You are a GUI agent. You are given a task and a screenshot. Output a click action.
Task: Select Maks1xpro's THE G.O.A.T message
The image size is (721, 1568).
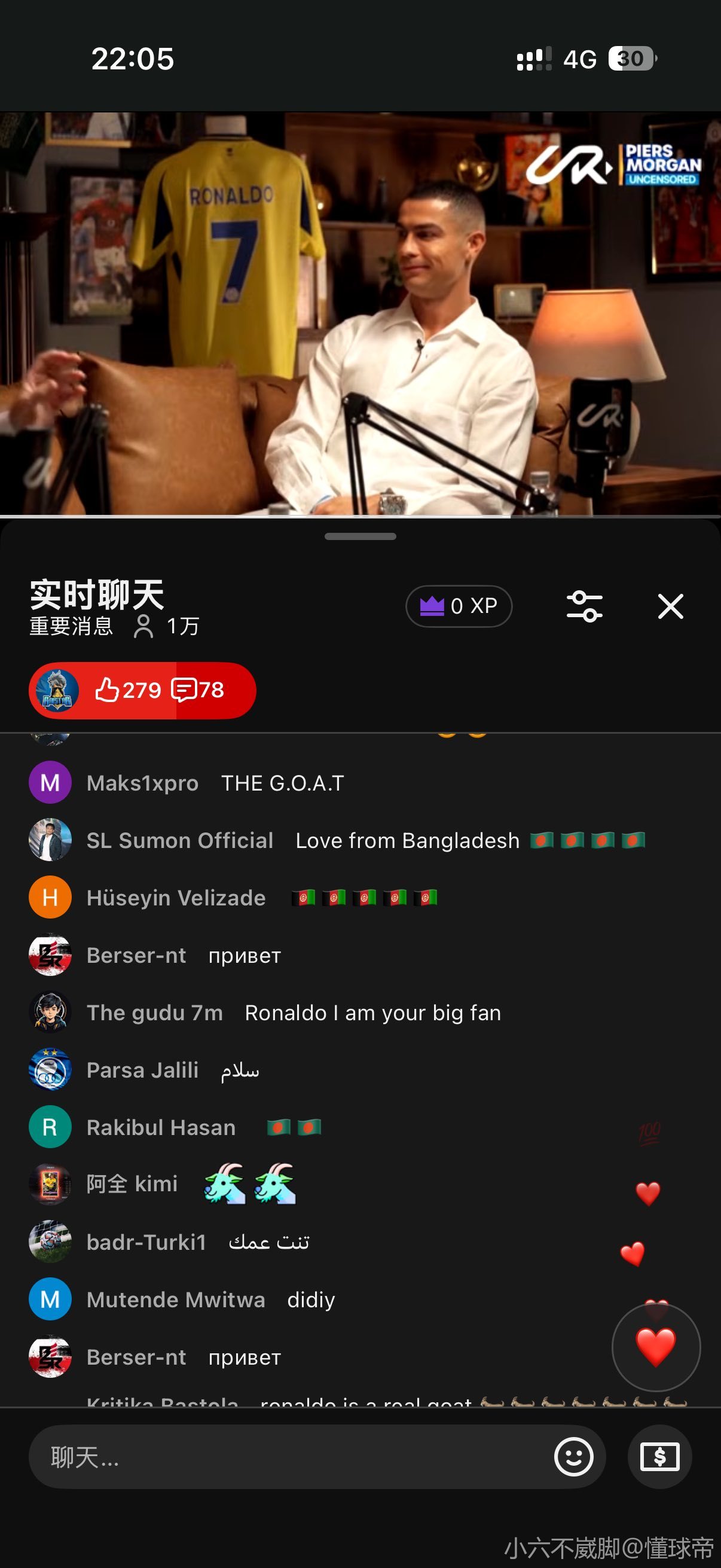(x=282, y=783)
